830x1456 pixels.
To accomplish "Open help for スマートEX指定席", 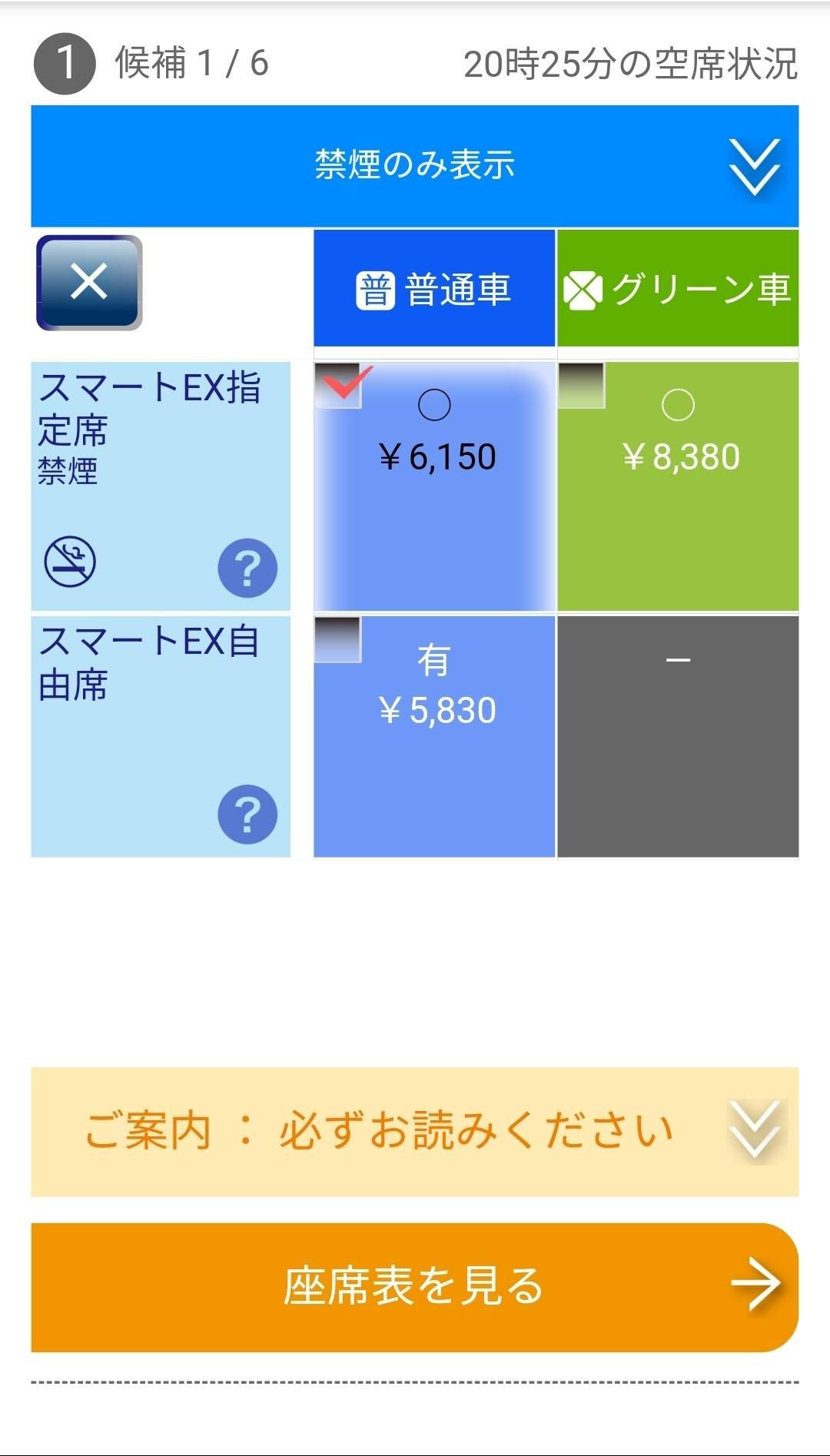I will [x=247, y=569].
